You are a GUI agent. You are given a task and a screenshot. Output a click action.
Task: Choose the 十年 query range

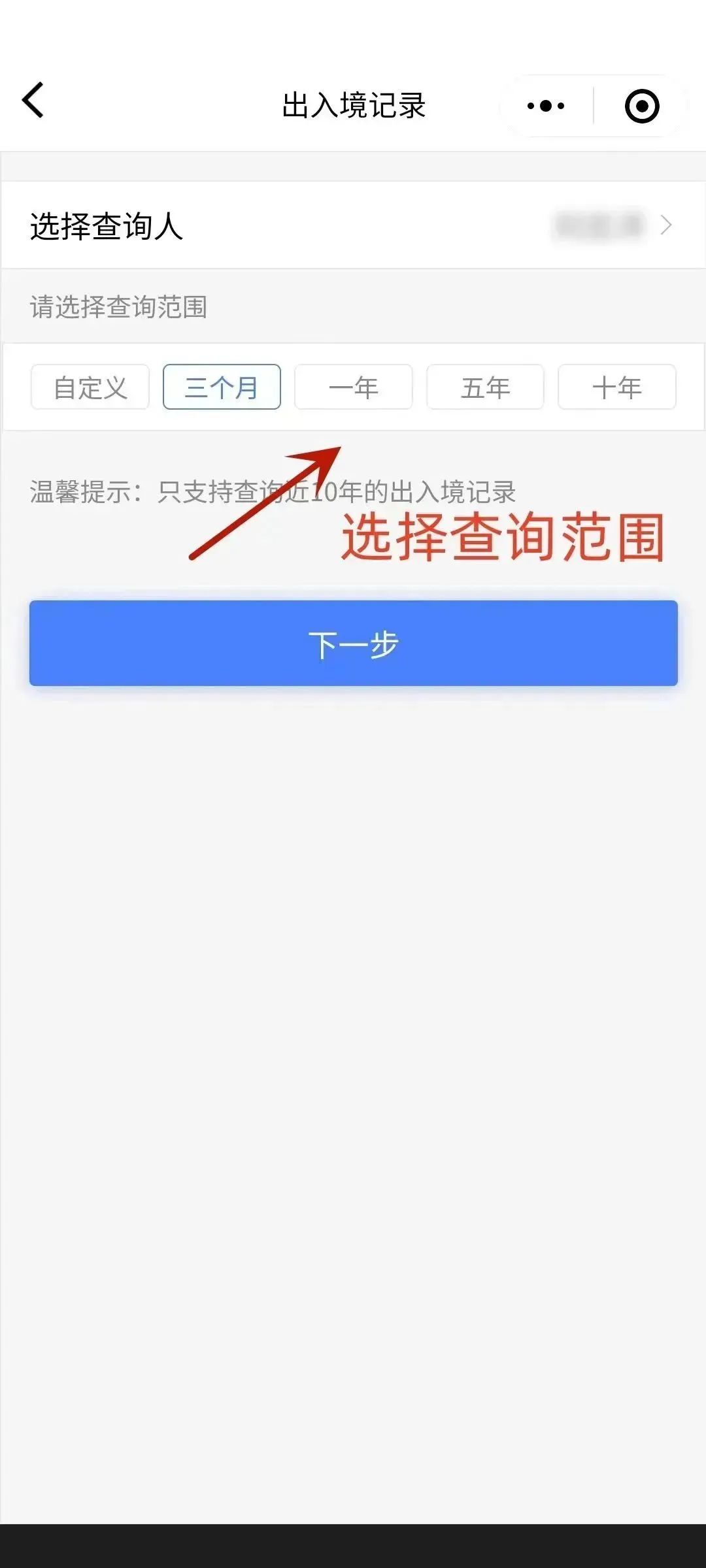pyautogui.click(x=617, y=387)
